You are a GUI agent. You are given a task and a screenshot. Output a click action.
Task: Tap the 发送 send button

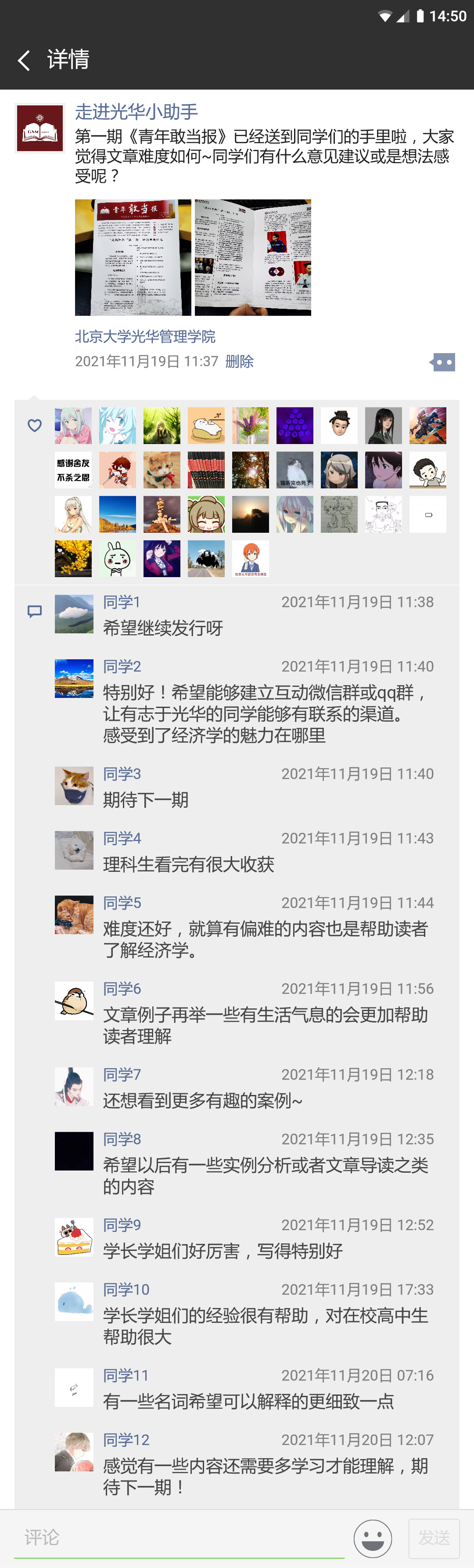coord(434,1538)
